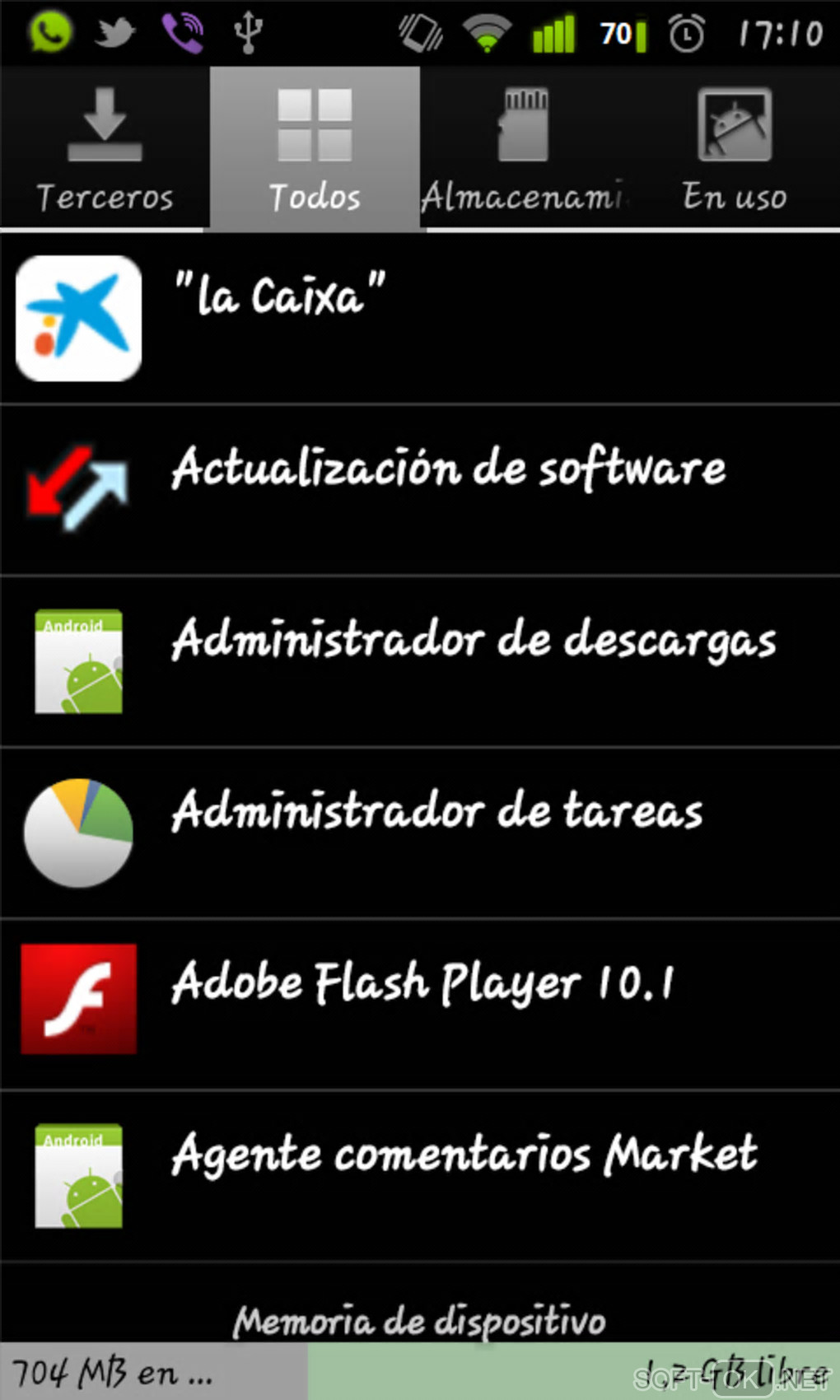The width and height of the screenshot is (840, 1400).
Task: Tap Administrador de descargas row
Action: pyautogui.click(x=420, y=661)
